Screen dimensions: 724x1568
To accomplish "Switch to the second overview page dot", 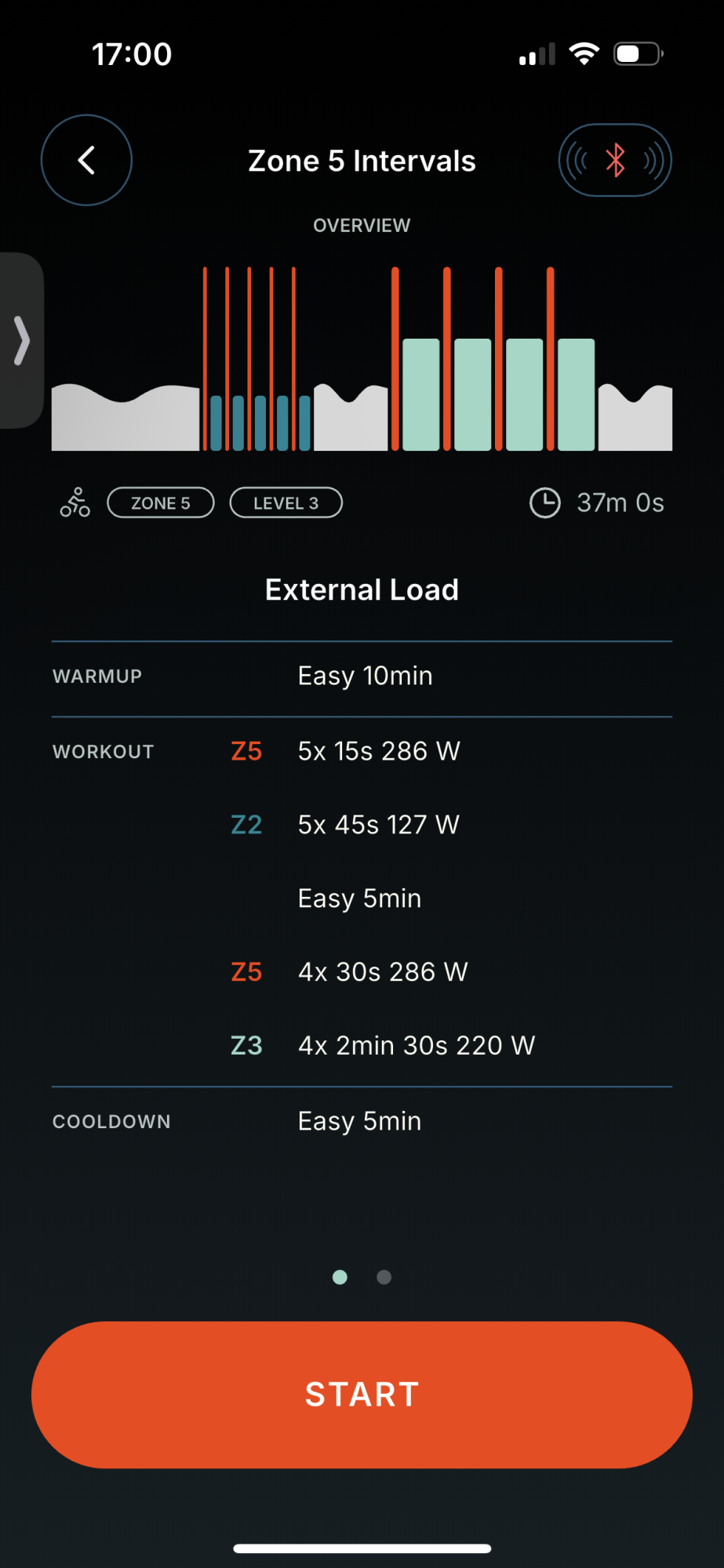I will [384, 1277].
